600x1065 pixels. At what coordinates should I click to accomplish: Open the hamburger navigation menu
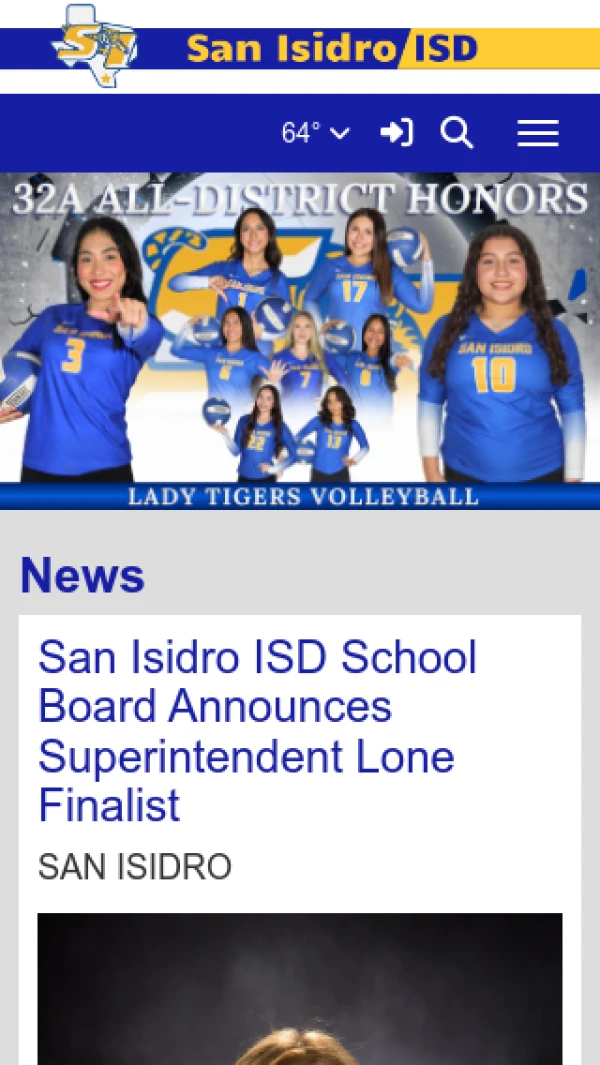click(537, 133)
